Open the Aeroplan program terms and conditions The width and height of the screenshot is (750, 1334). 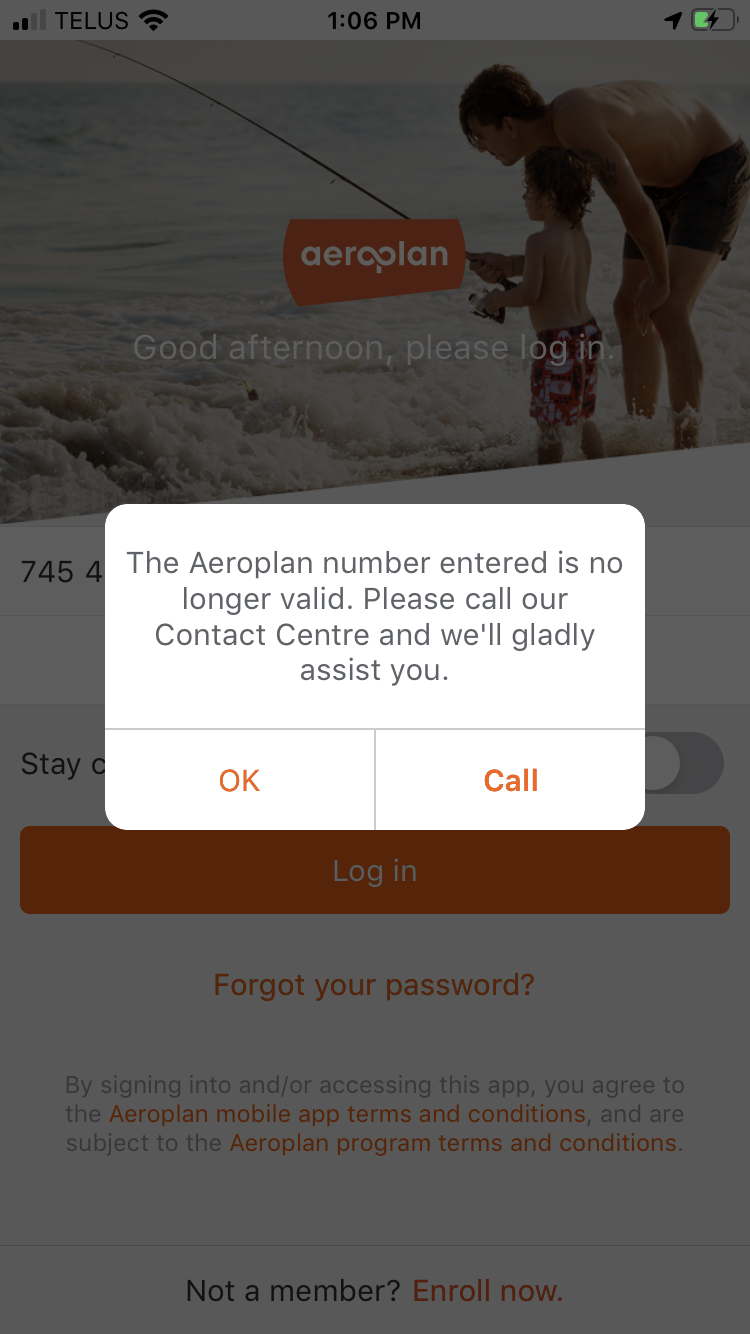pos(454,1142)
